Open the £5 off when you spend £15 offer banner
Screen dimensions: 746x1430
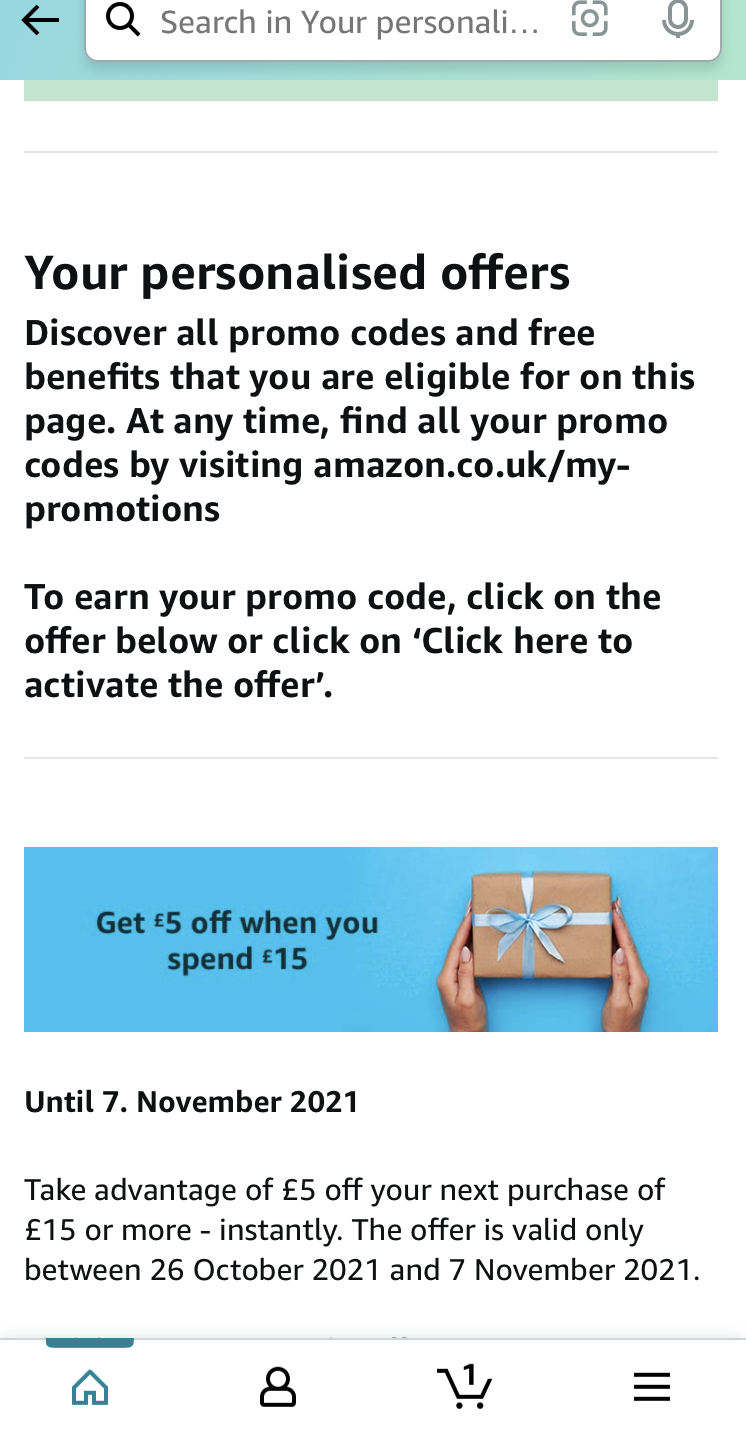tap(371, 939)
